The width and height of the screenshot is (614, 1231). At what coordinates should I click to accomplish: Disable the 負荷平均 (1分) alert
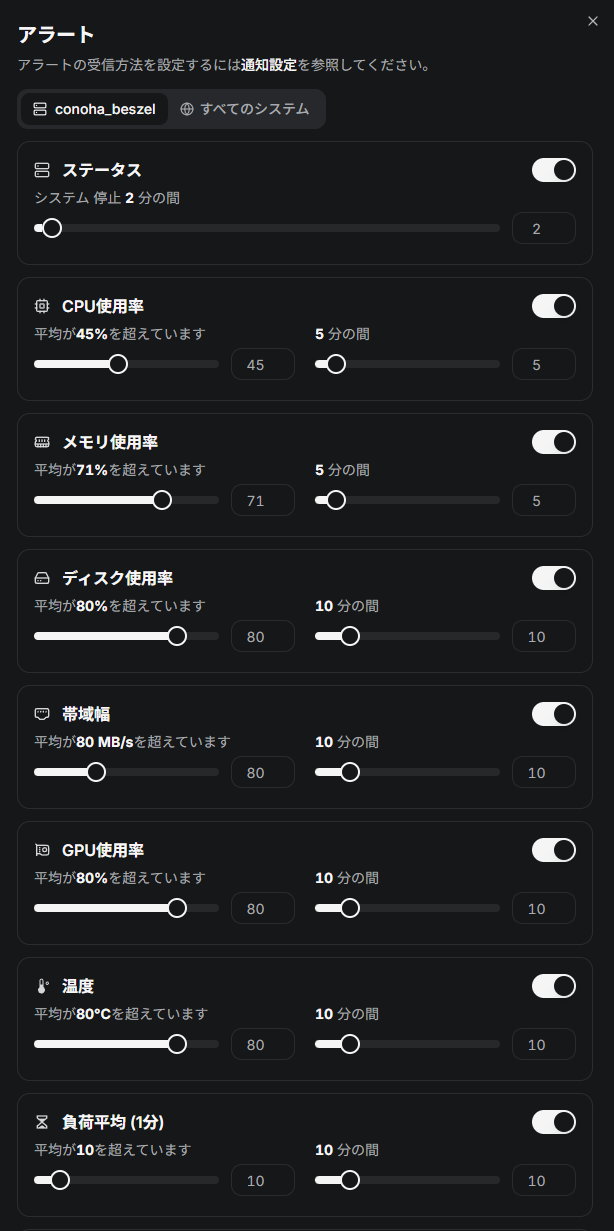553,1122
